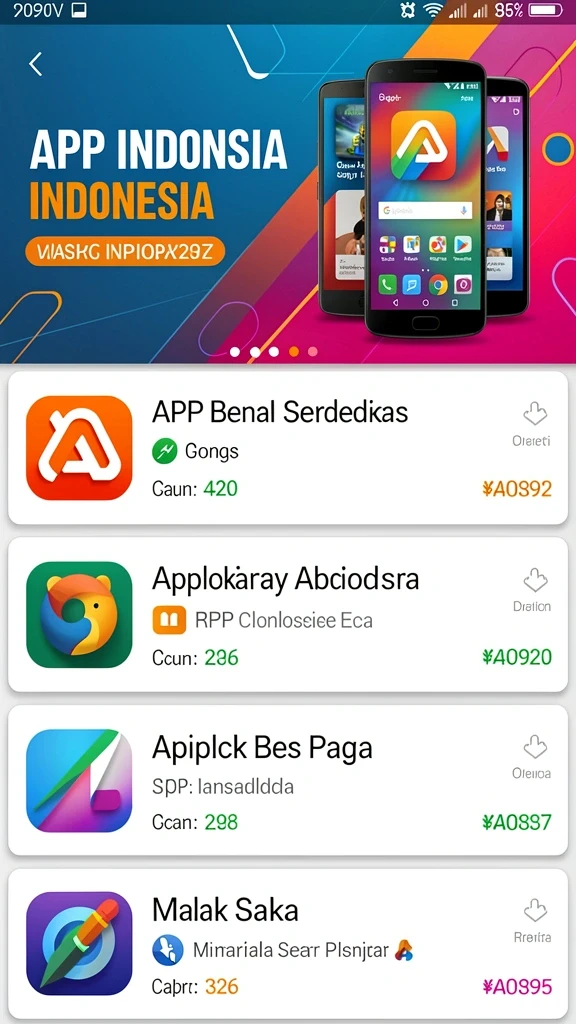Download Applokaray Abciodsra
The width and height of the screenshot is (576, 1024).
pyautogui.click(x=535, y=580)
